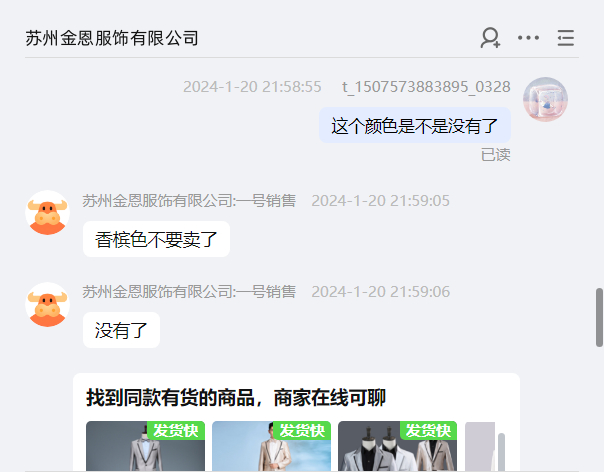Open the three-dot more options menu
The width and height of the screenshot is (605, 472).
point(528,38)
